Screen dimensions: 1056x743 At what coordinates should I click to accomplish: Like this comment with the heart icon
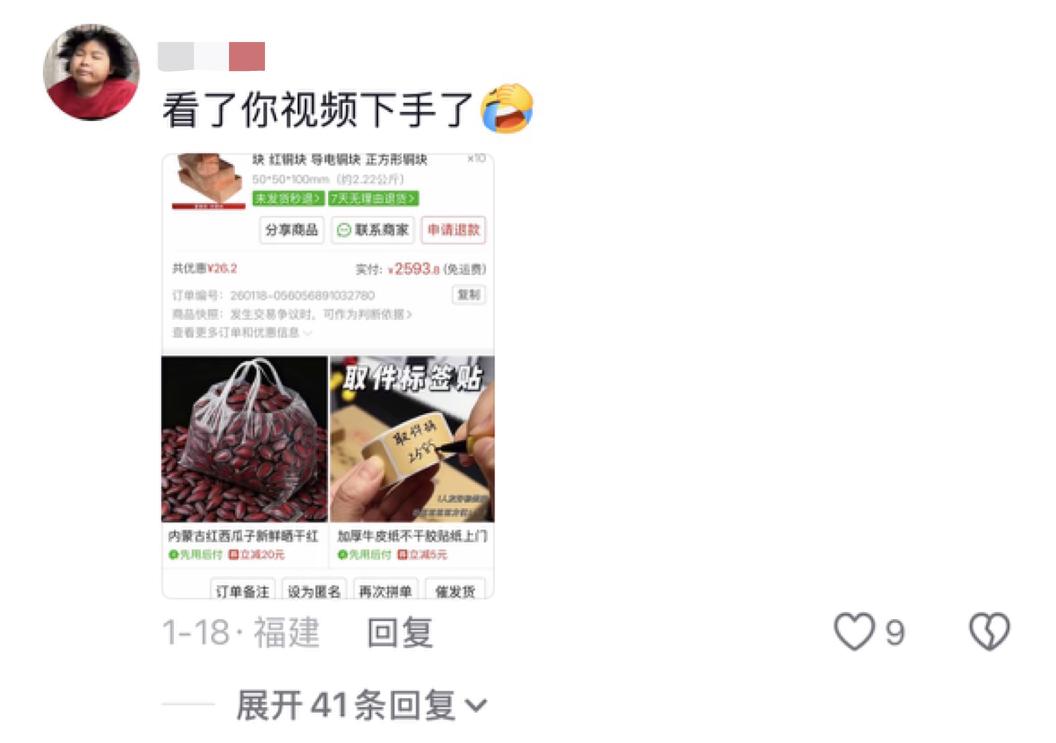pos(855,632)
